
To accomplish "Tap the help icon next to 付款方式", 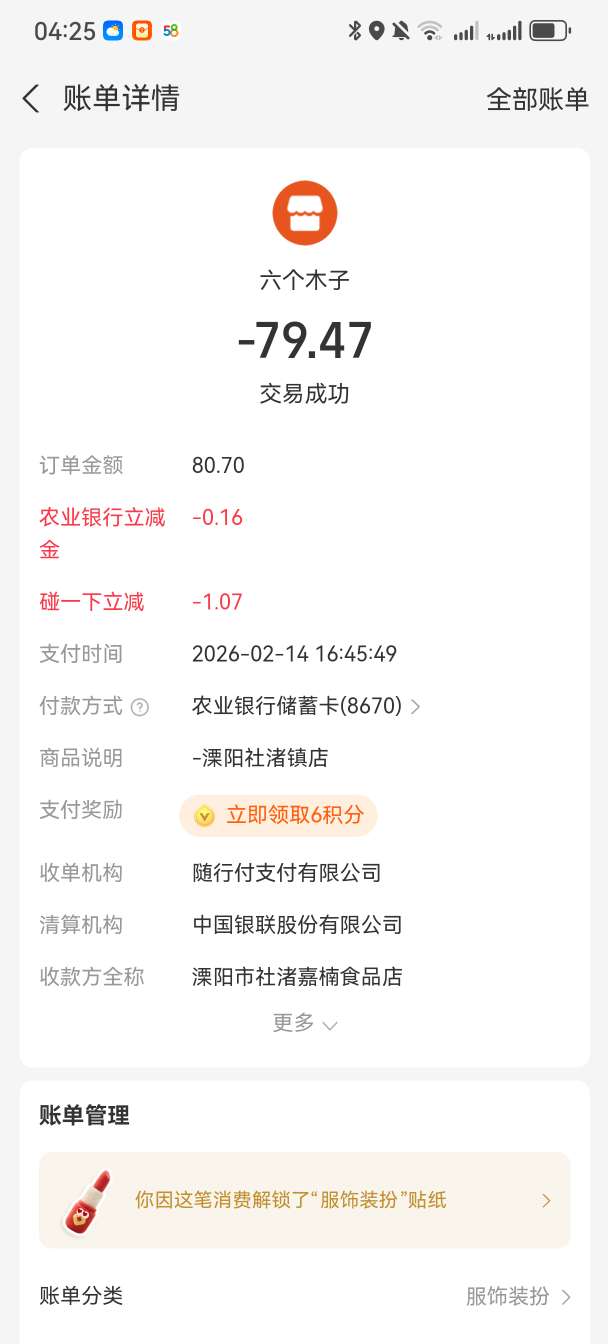I will 140,708.
